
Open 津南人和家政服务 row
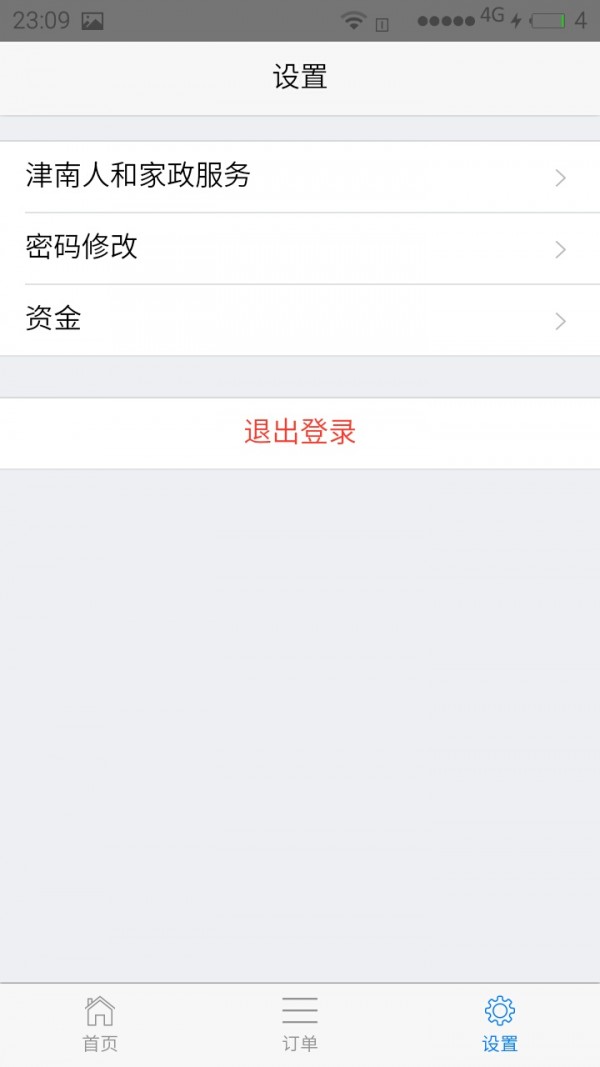tap(300, 177)
